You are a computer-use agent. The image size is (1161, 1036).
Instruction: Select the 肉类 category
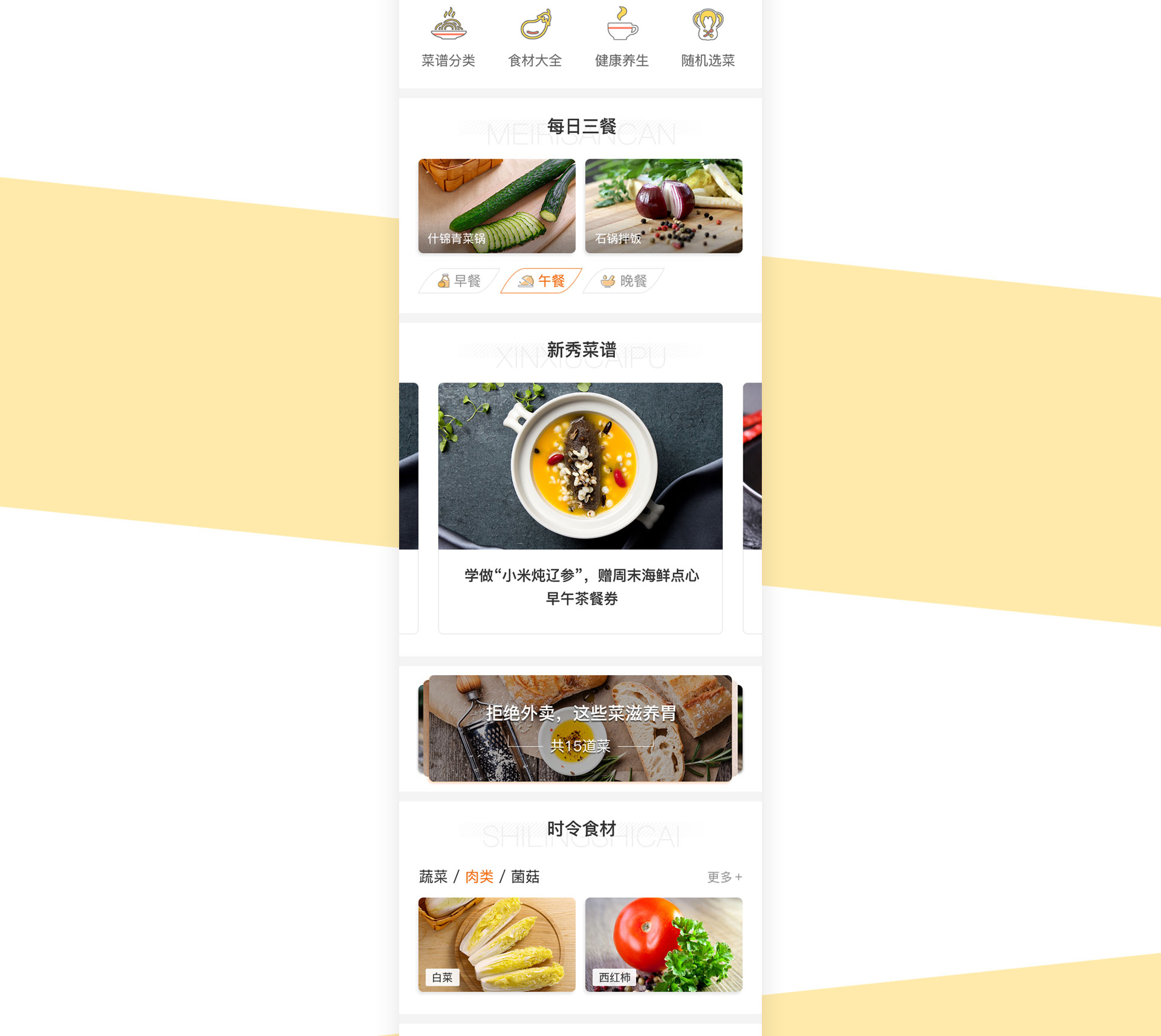click(479, 876)
